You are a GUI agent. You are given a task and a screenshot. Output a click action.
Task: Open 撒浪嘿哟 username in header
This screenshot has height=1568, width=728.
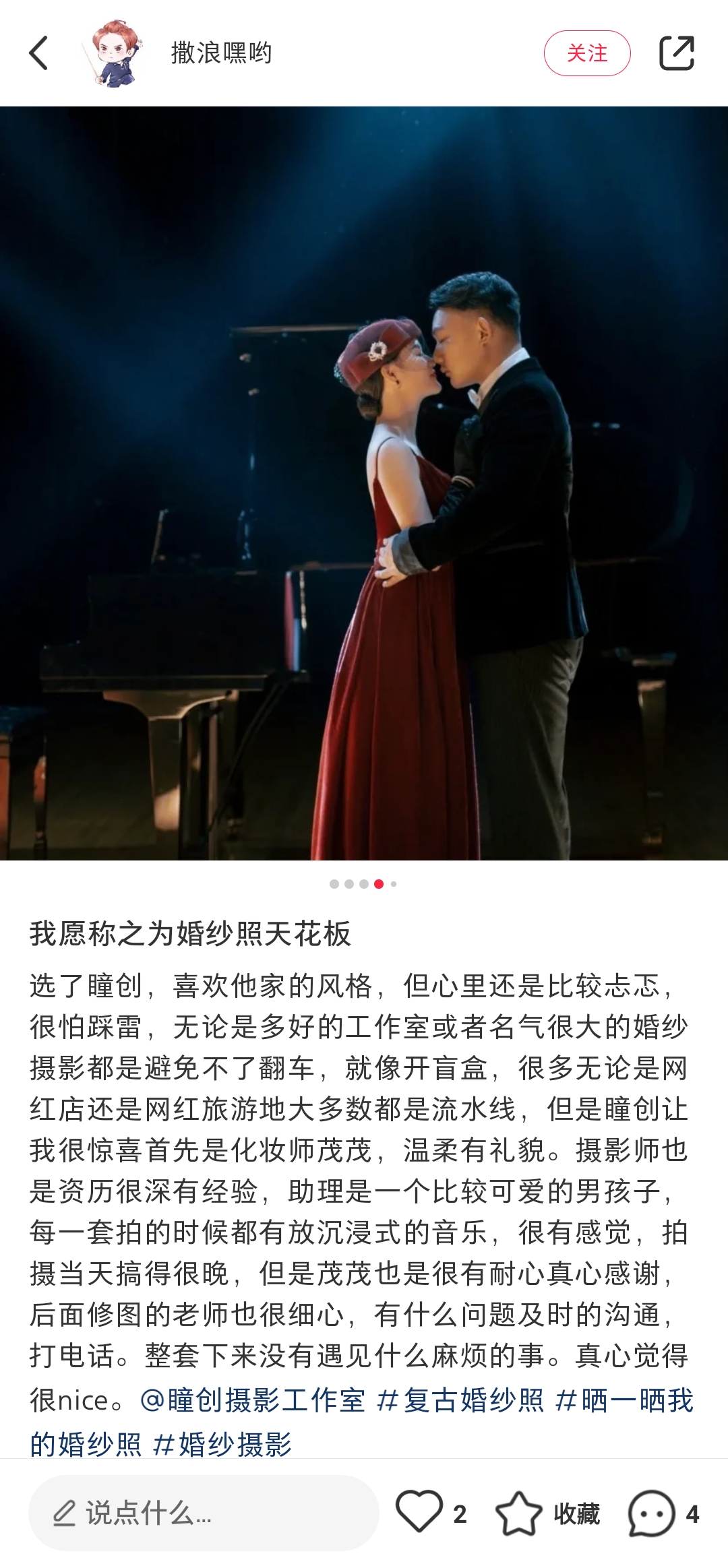point(221,53)
